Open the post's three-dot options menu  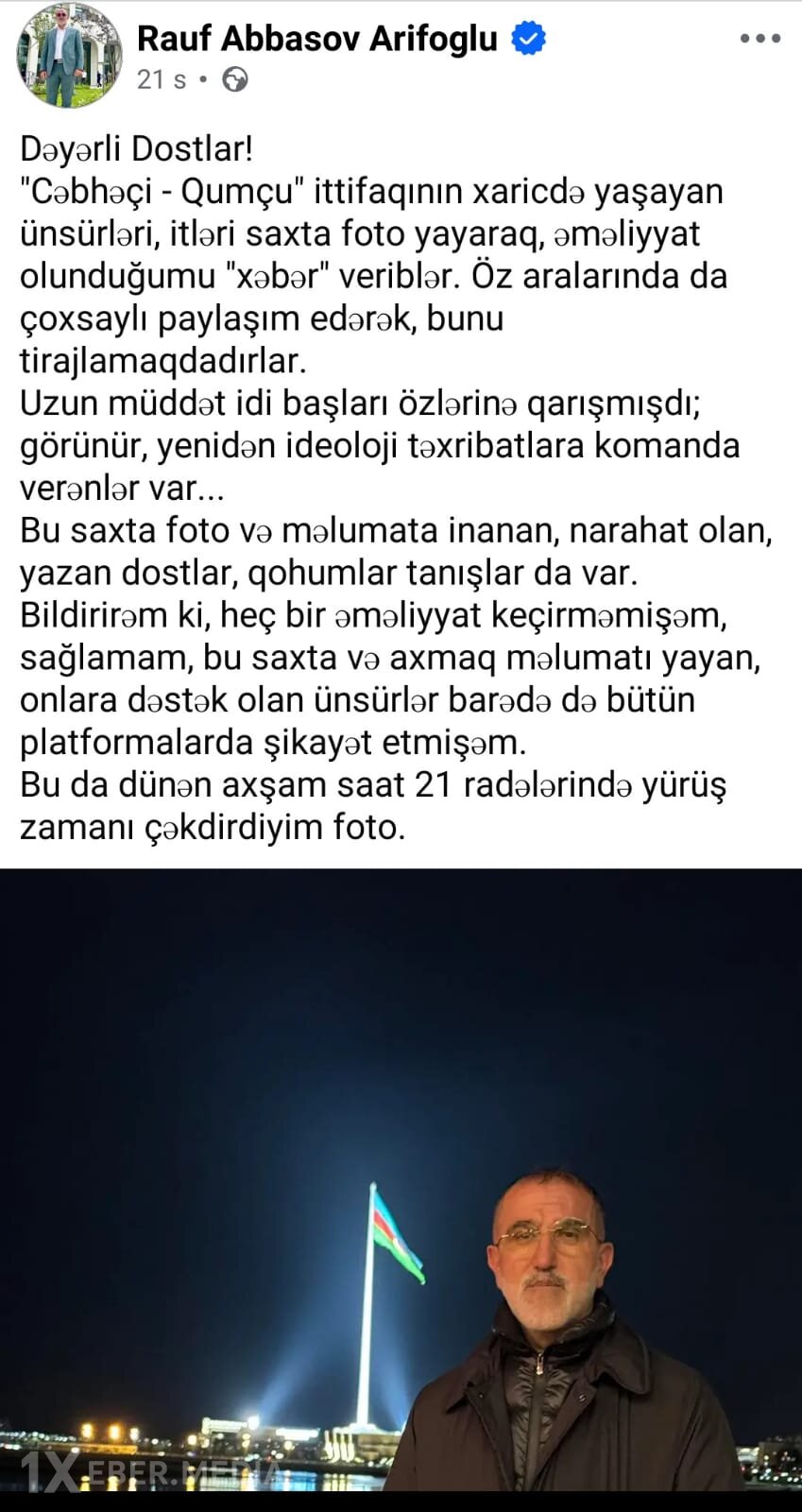(759, 40)
